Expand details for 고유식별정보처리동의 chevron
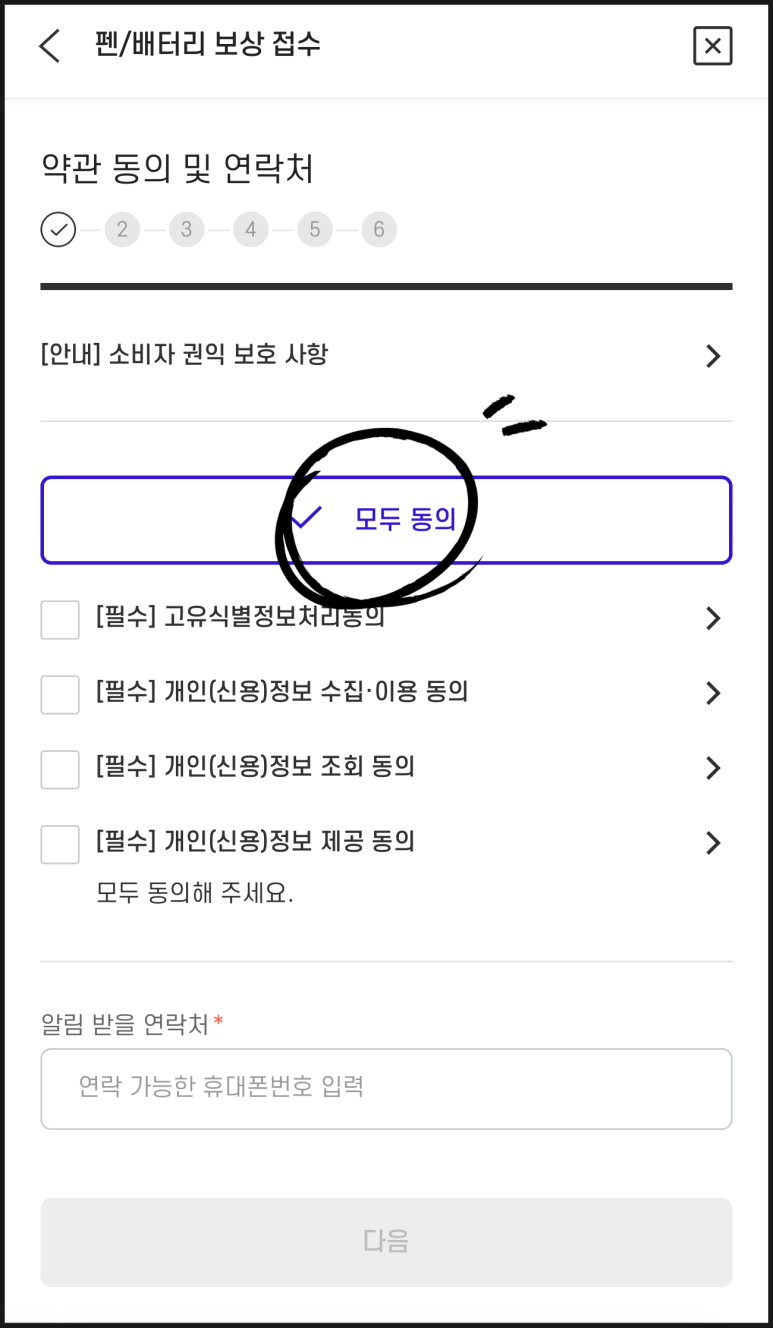The width and height of the screenshot is (773, 1328). click(x=713, y=619)
